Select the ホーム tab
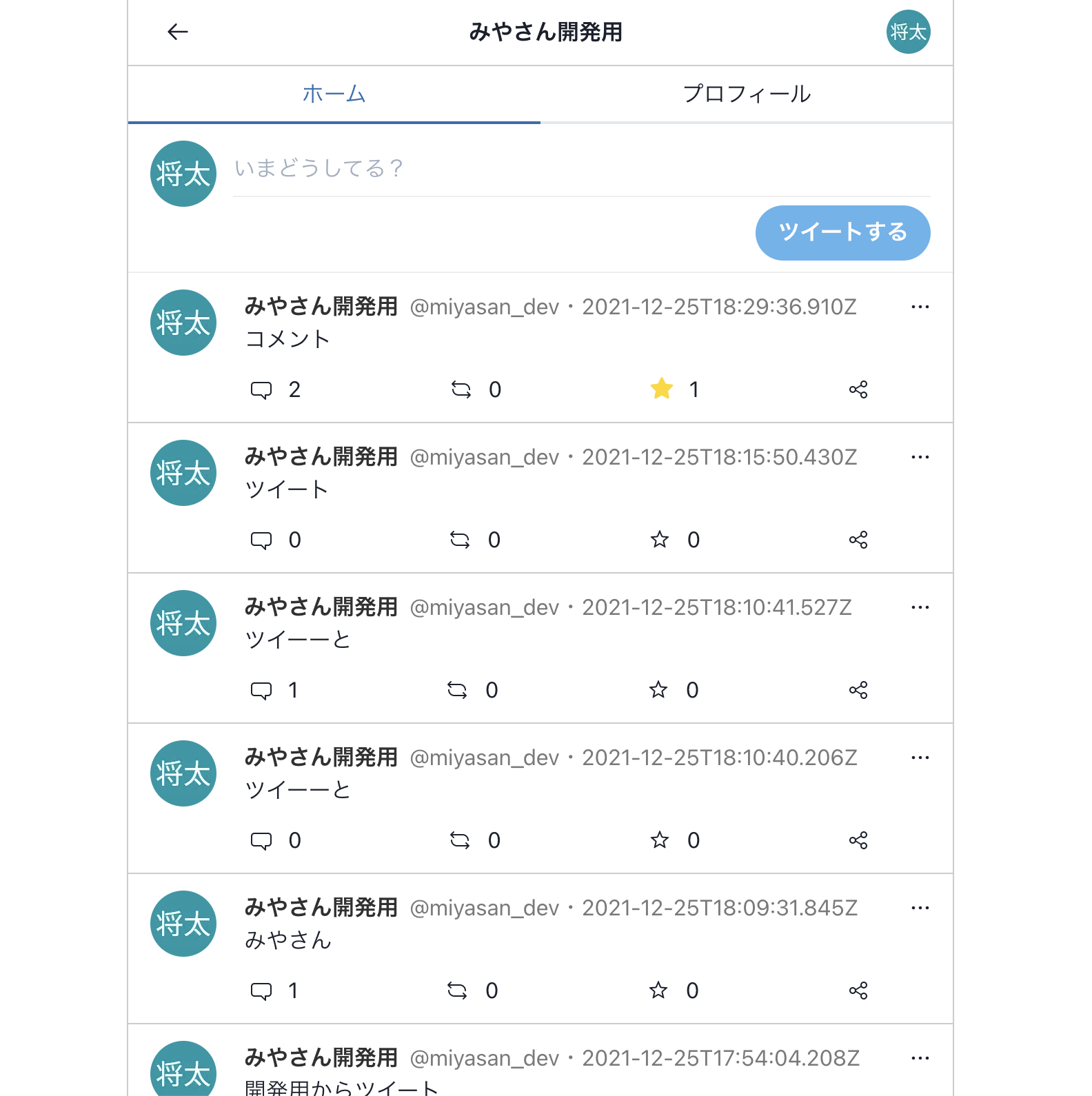 click(334, 94)
